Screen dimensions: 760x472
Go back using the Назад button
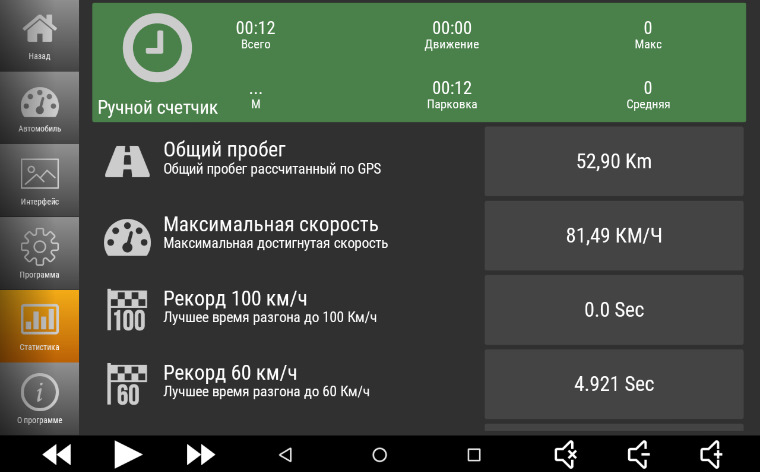click(x=39, y=36)
